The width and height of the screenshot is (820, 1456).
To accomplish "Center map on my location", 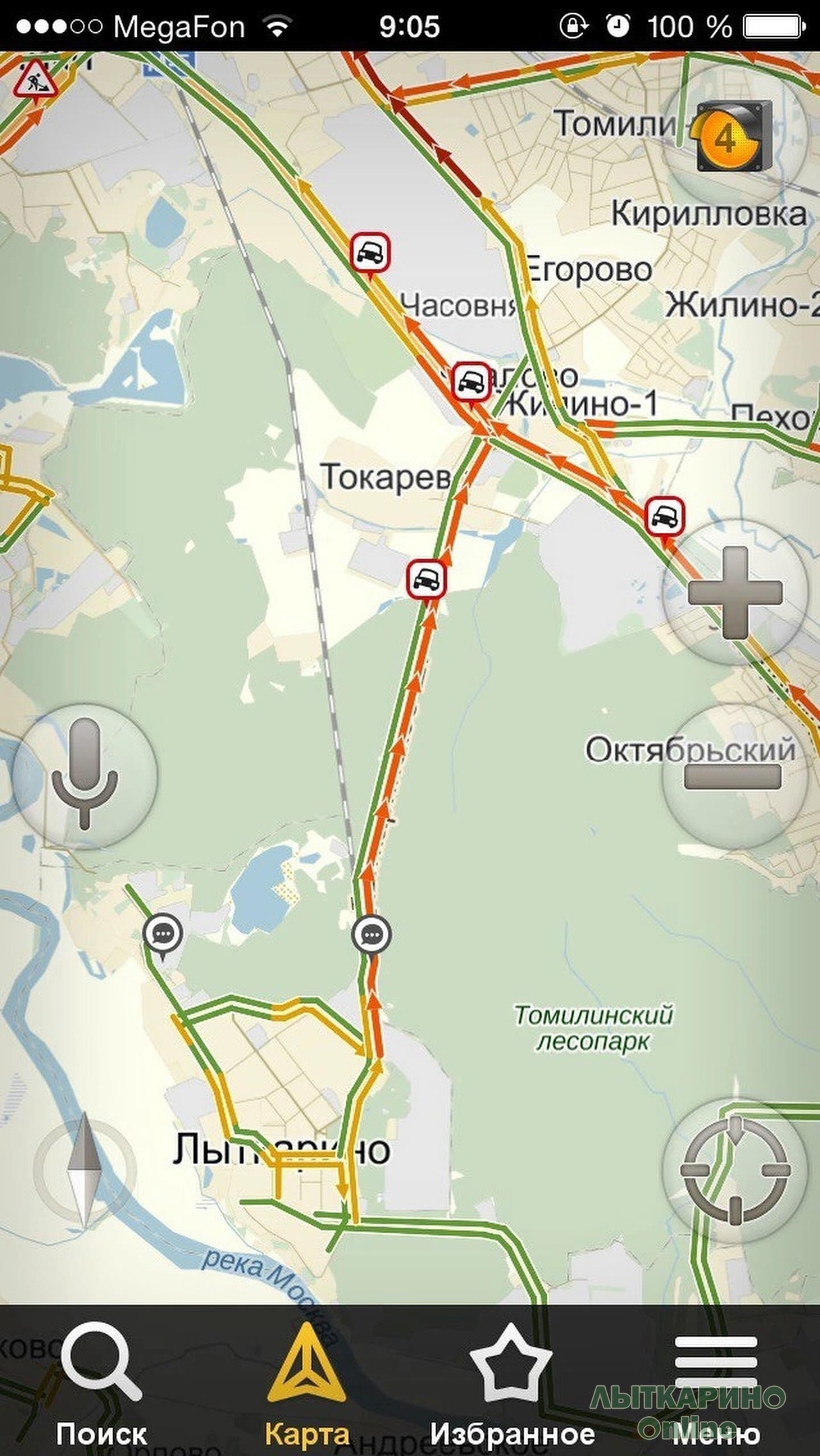I will [x=734, y=1171].
